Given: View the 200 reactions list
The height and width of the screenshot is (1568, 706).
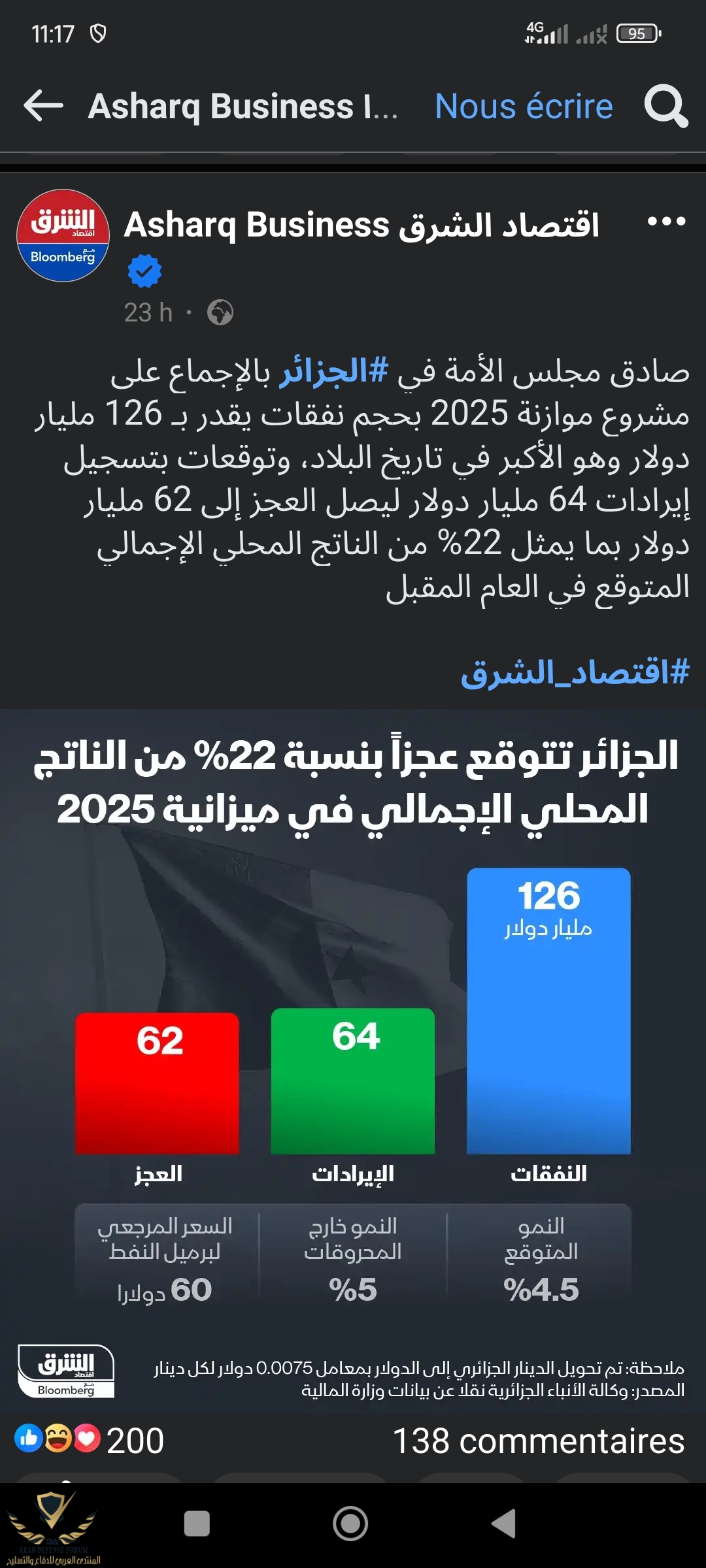Looking at the screenshot, I should tap(90, 1441).
